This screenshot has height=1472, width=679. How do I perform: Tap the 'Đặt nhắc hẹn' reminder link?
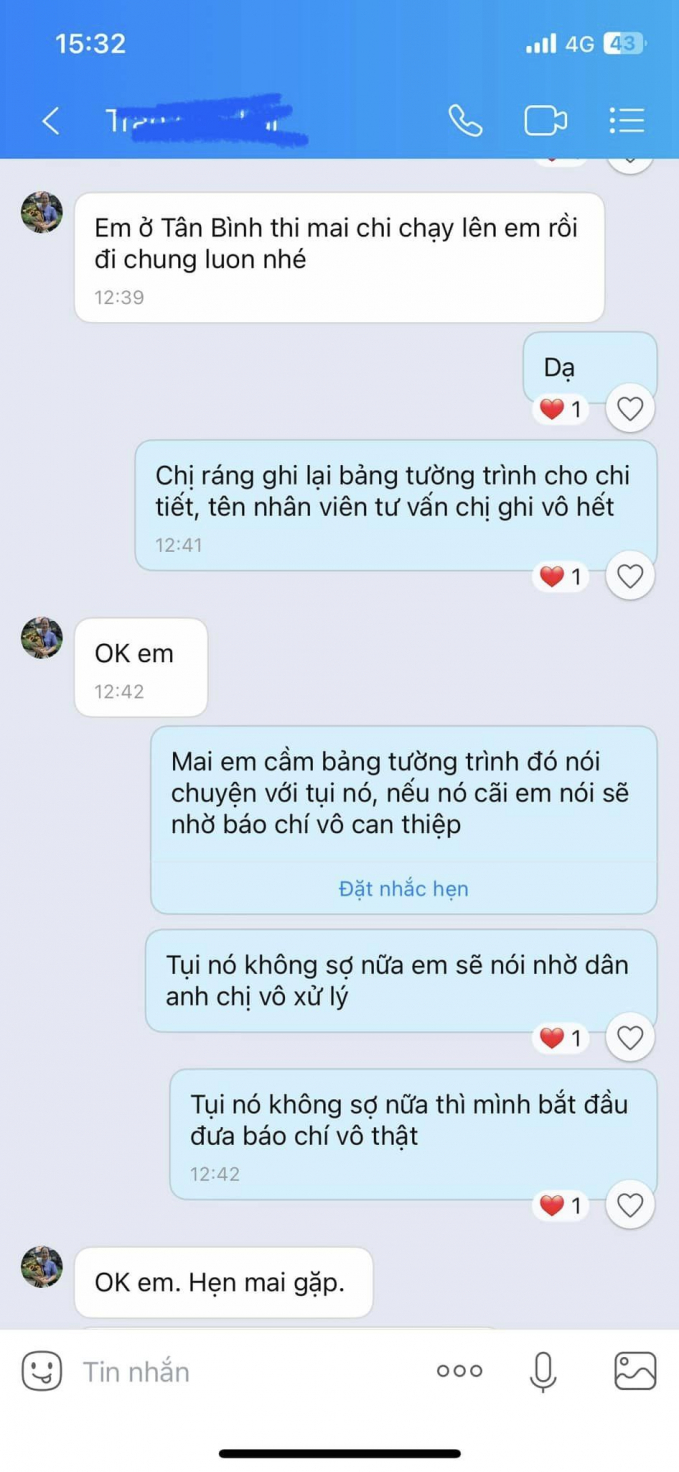(403, 888)
